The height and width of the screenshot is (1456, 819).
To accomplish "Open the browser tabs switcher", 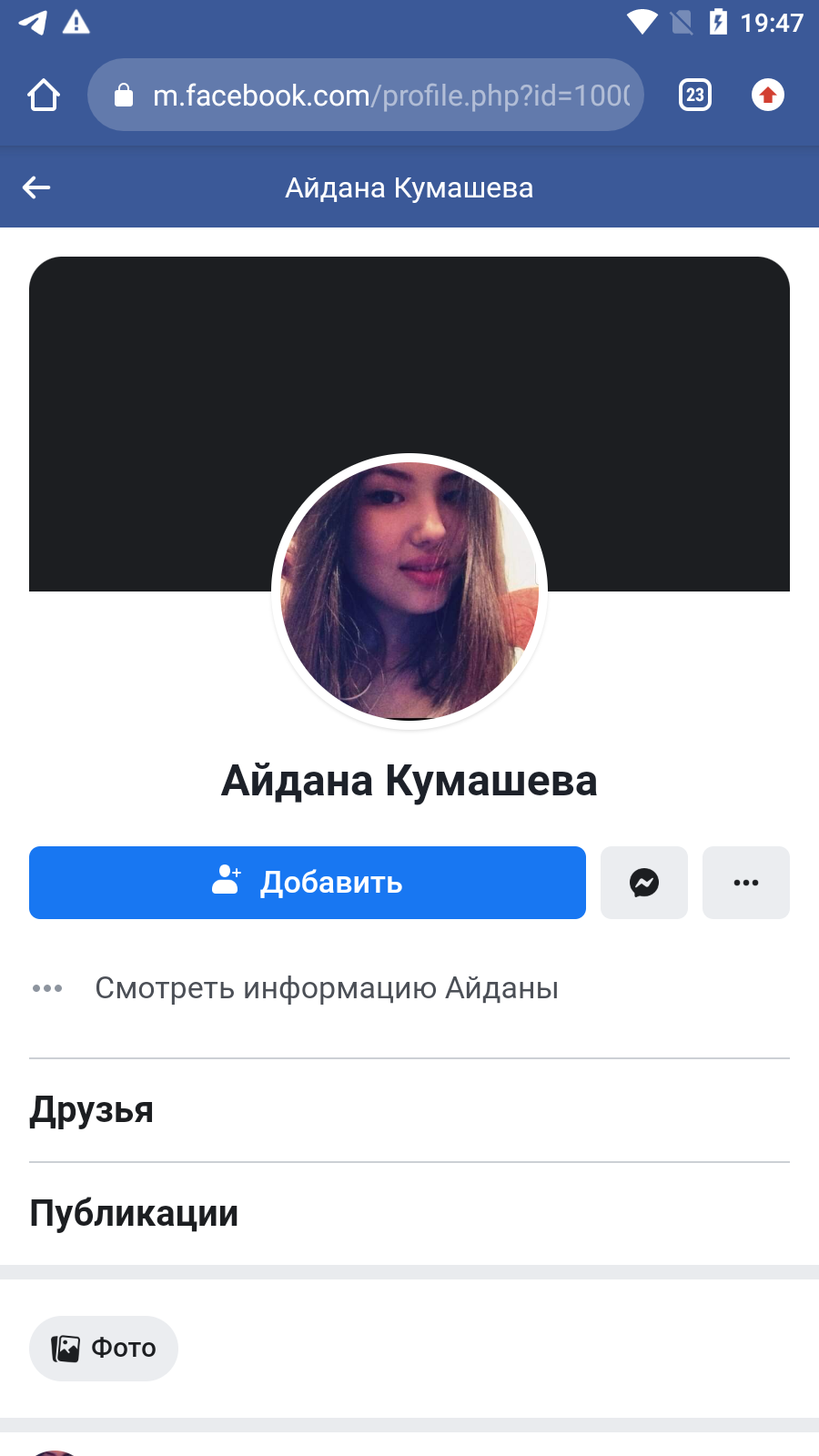I will (695, 95).
